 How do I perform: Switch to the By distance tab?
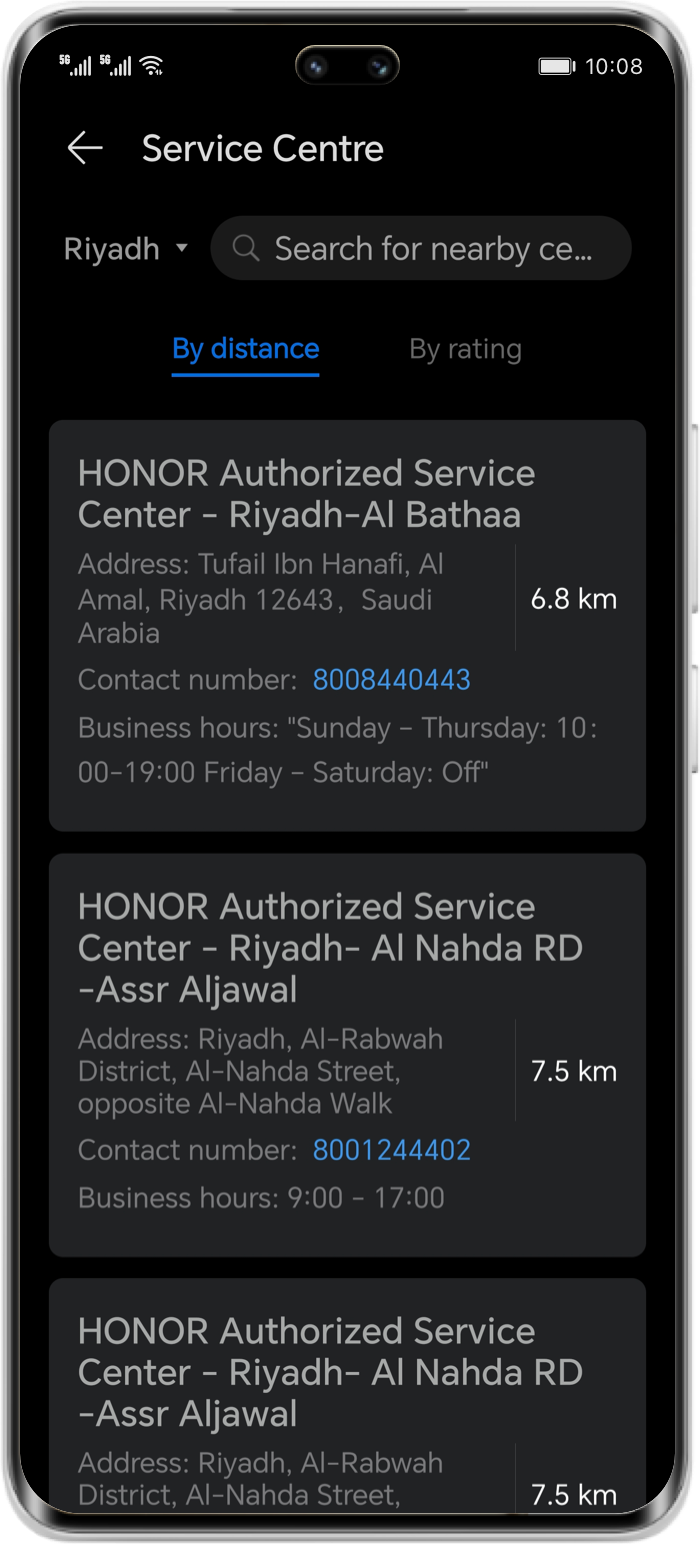[246, 349]
